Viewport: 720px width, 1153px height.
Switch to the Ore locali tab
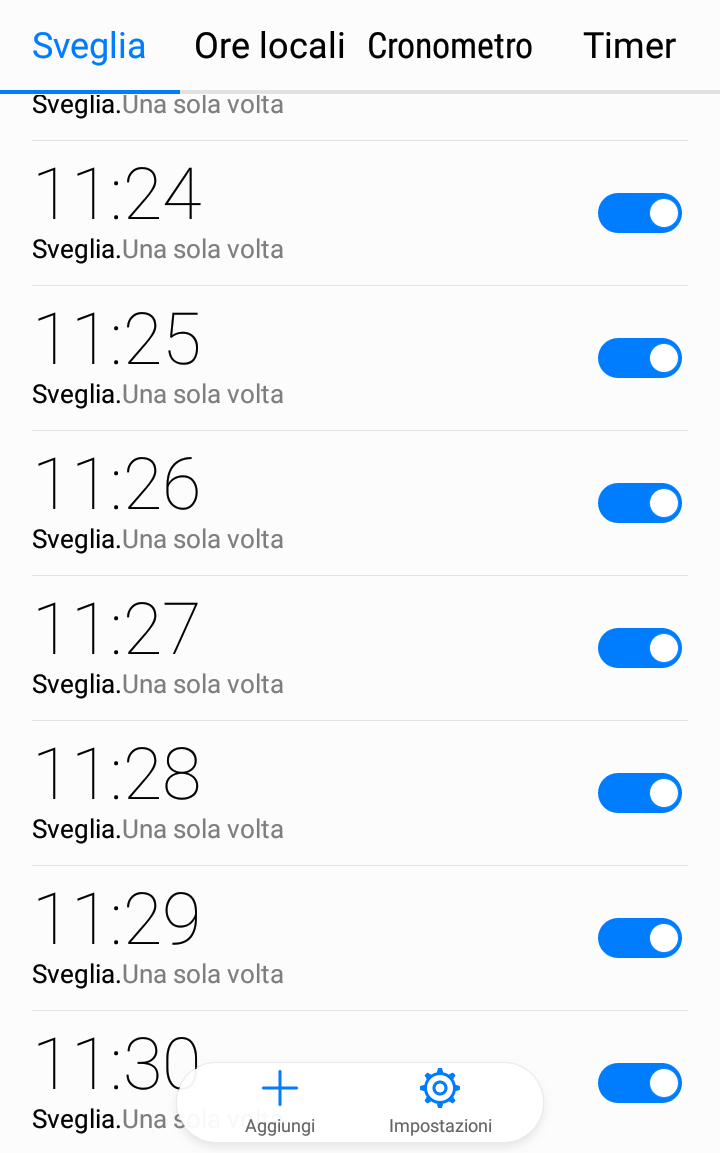pyautogui.click(x=269, y=46)
